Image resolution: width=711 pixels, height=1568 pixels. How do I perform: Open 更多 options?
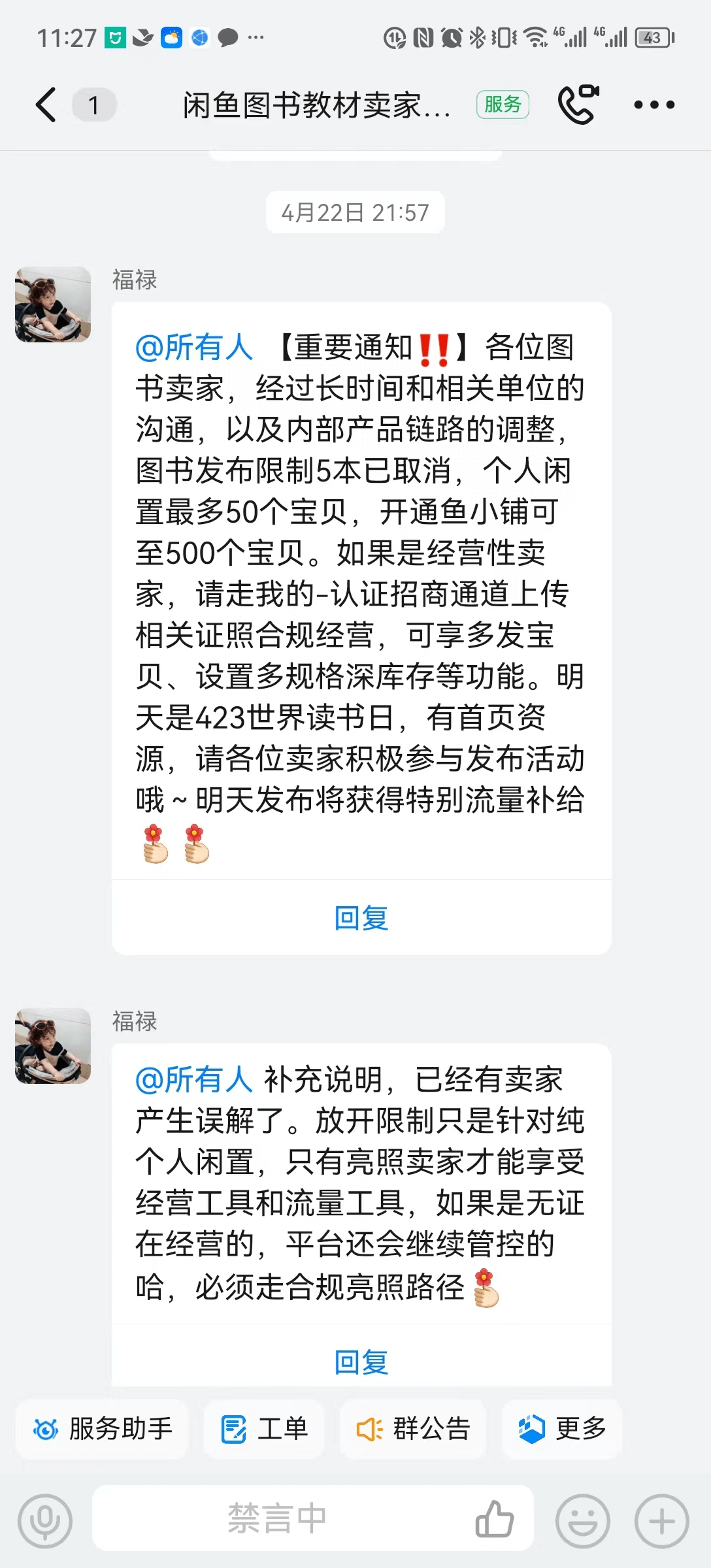click(x=562, y=1429)
